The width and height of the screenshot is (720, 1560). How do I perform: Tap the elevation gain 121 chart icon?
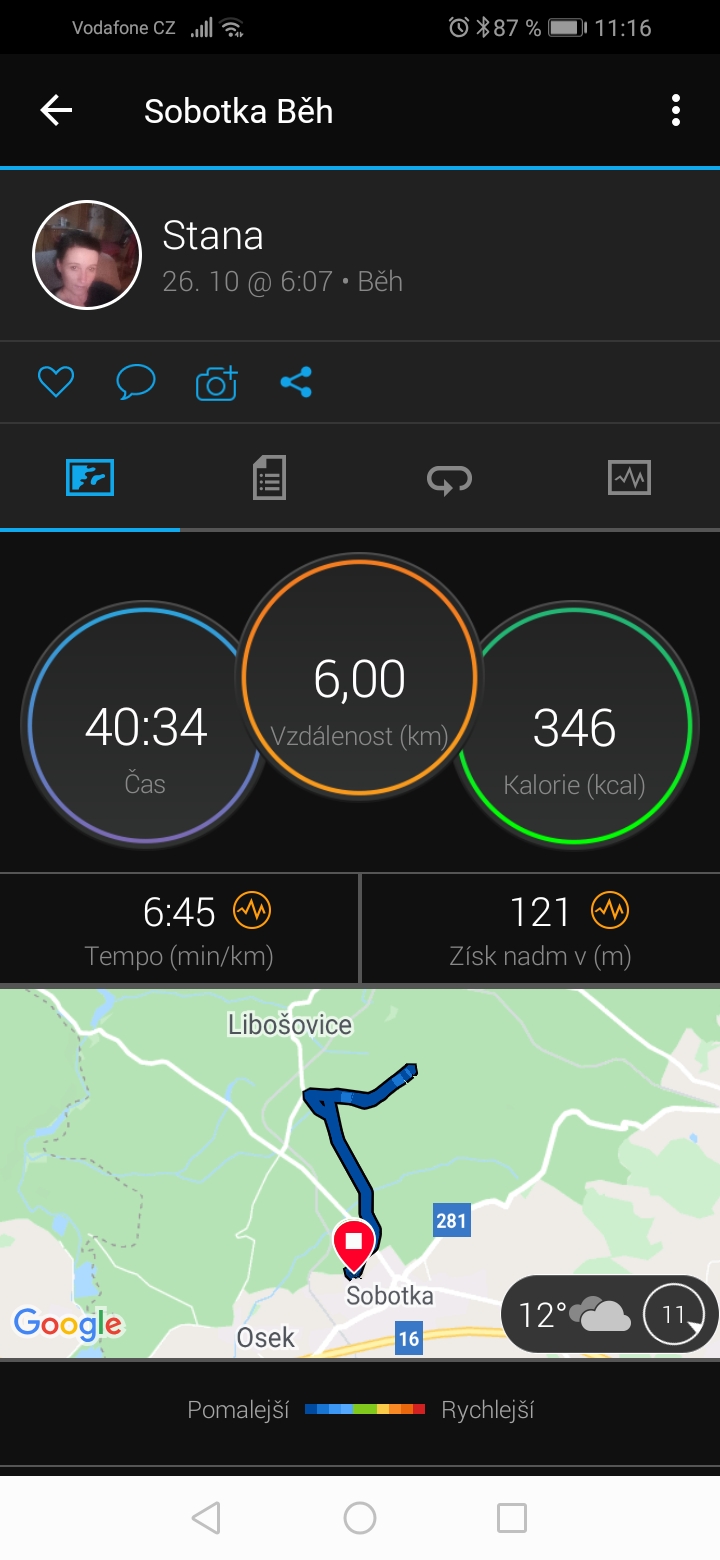608,911
